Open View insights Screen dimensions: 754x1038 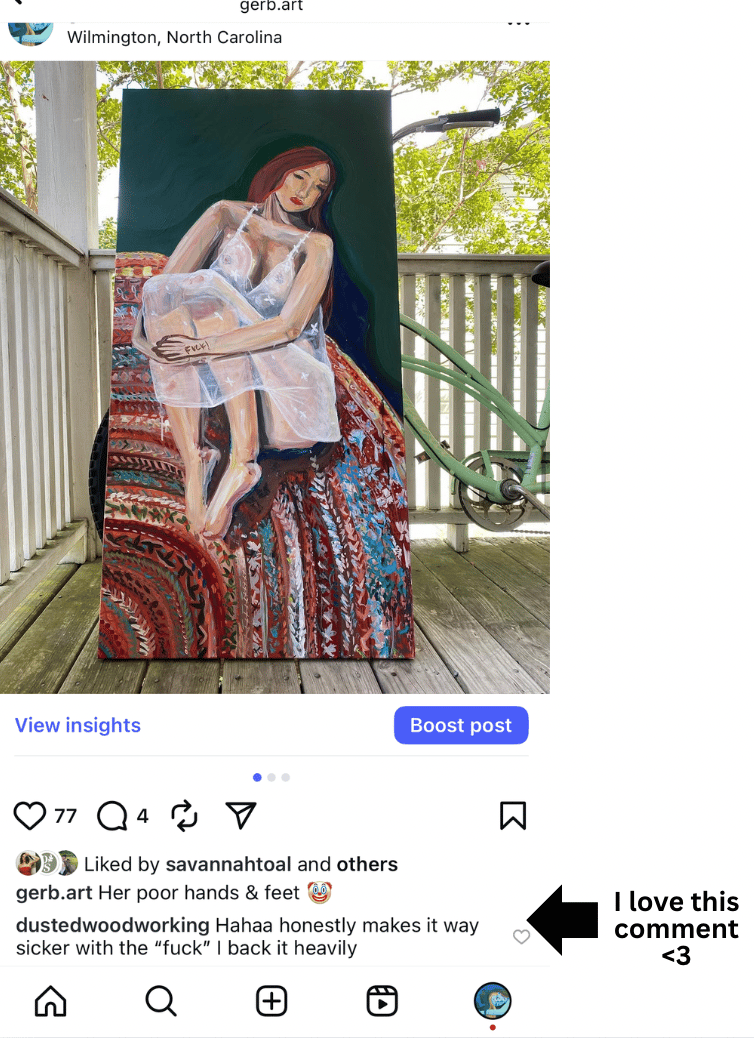[78, 726]
